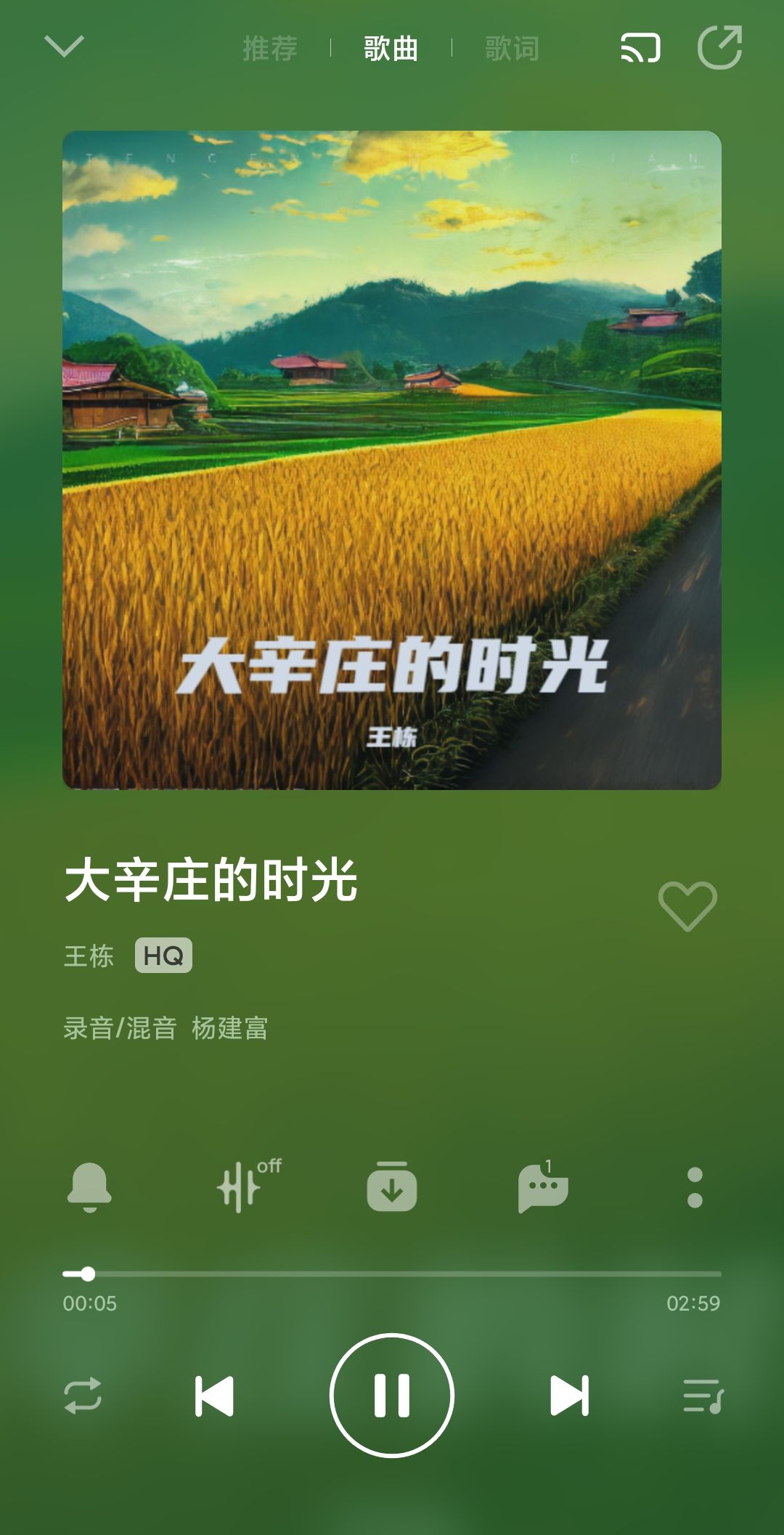Open artist 王栋's page
The height and width of the screenshot is (1535, 784).
pyautogui.click(x=89, y=956)
